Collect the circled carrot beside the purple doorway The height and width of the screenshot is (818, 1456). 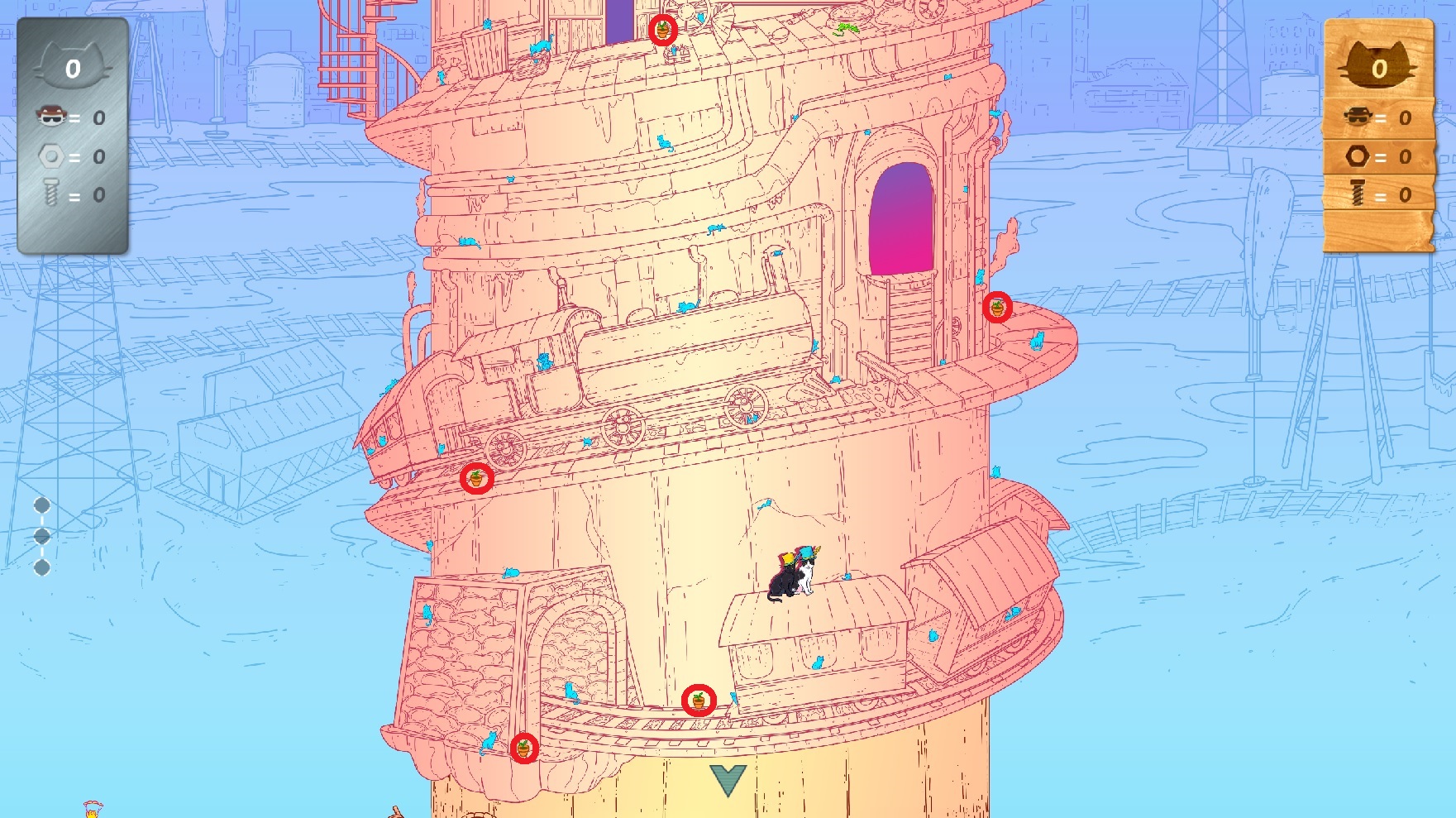(x=662, y=30)
